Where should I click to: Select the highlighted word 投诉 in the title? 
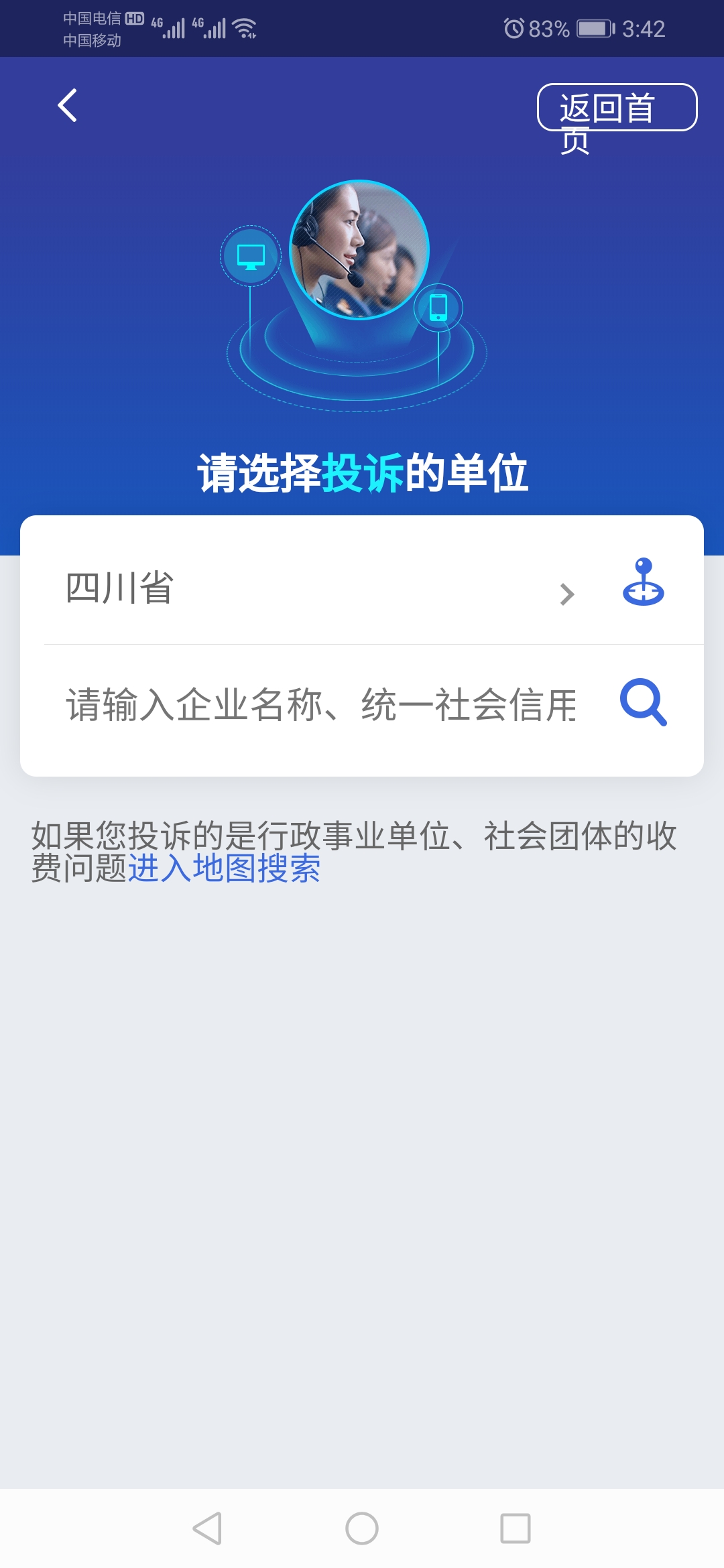pyautogui.click(x=365, y=472)
